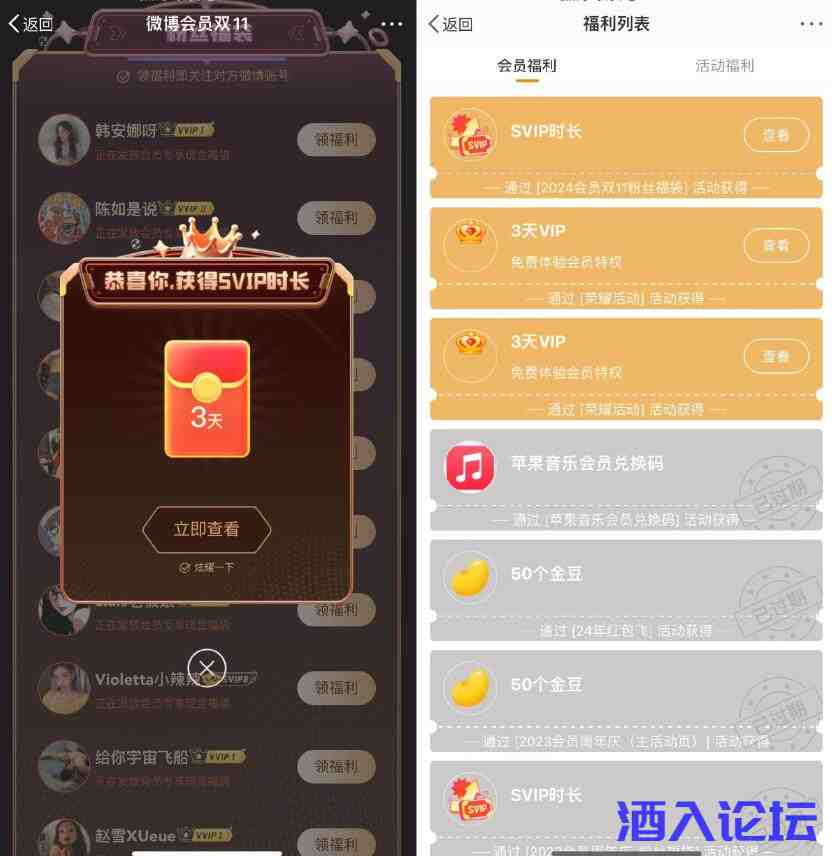Tap 立即查看 in the SVIP reward popup
Image resolution: width=832 pixels, height=856 pixels.
click(207, 529)
